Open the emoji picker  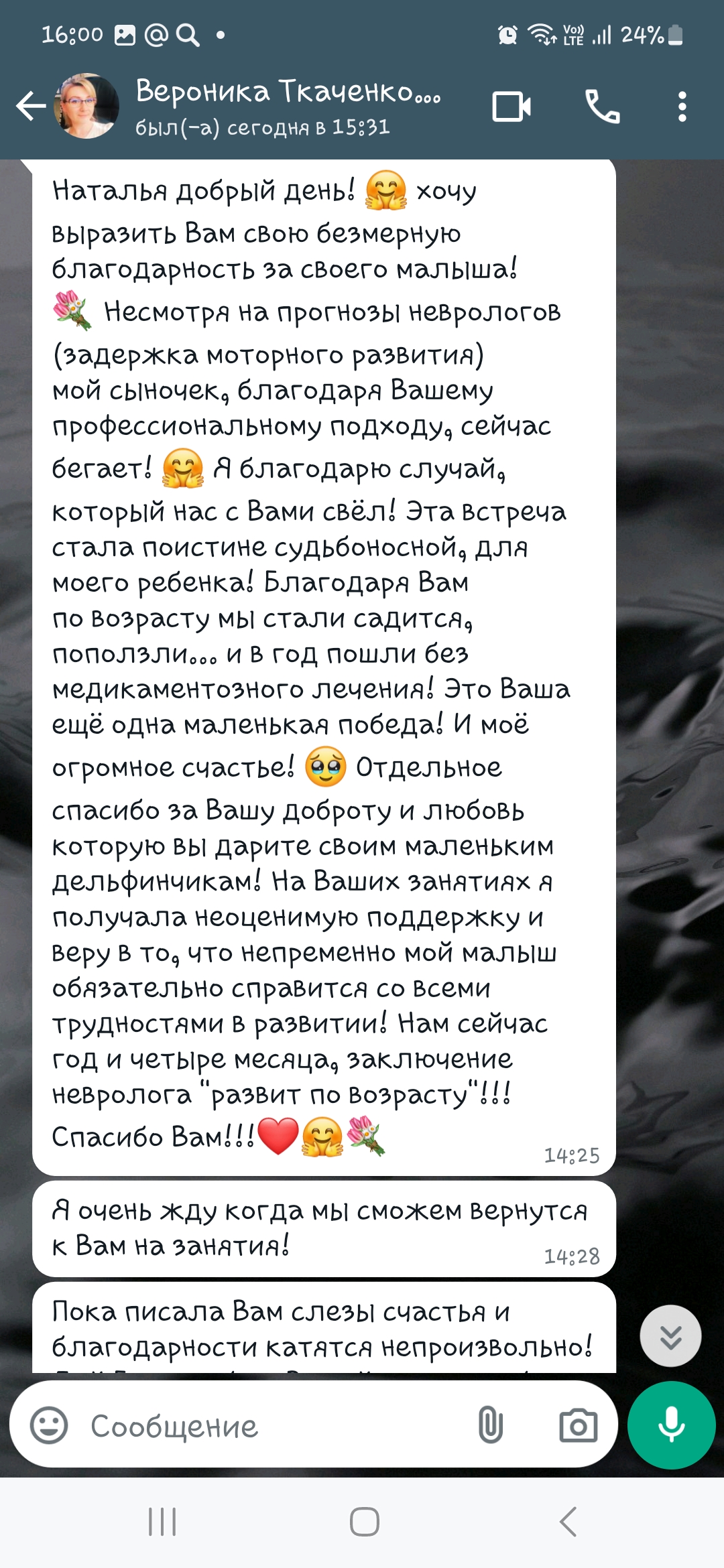click(49, 1425)
